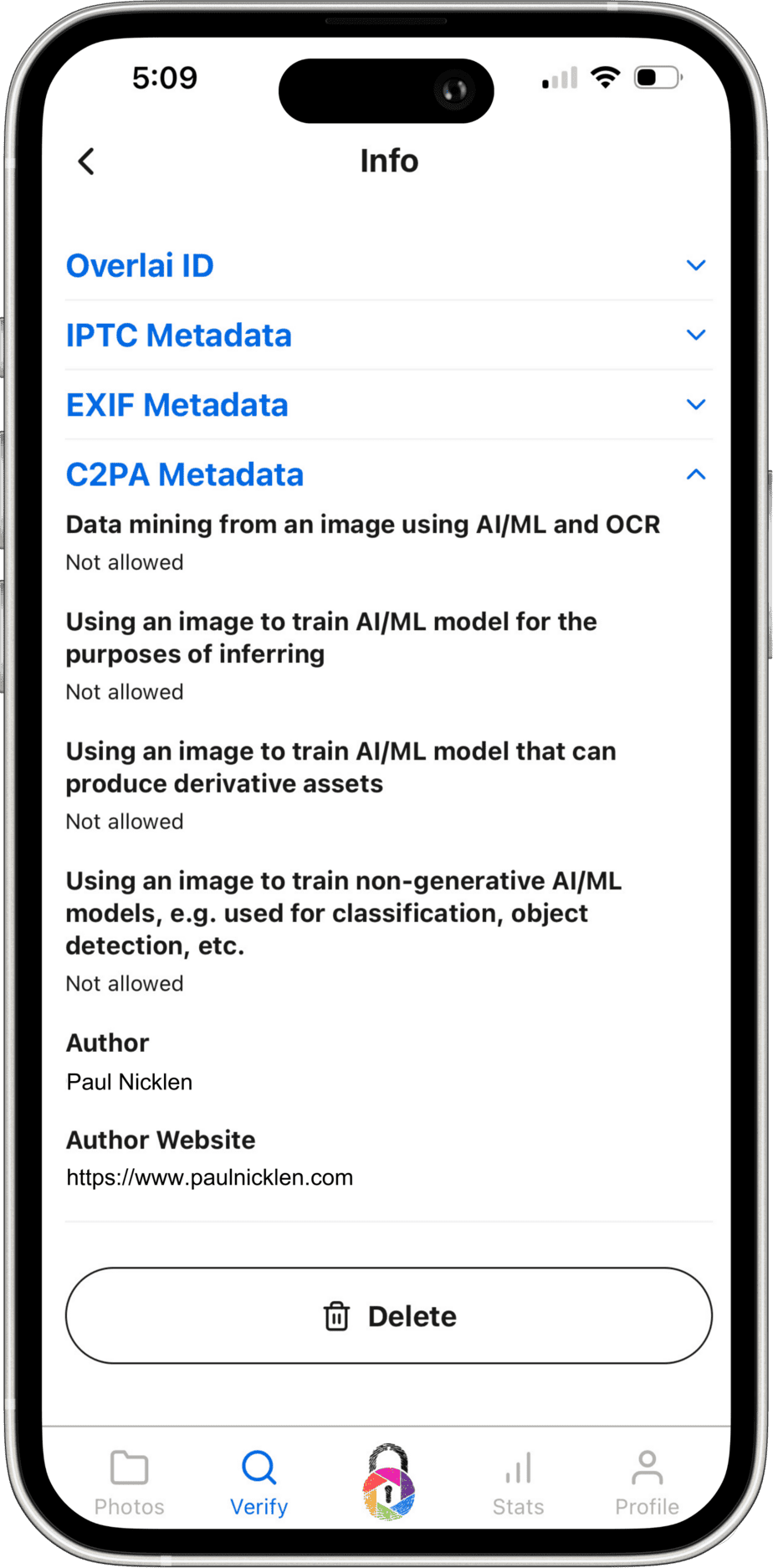
Task: Expand the Overlai ID section
Action: [x=388, y=266]
